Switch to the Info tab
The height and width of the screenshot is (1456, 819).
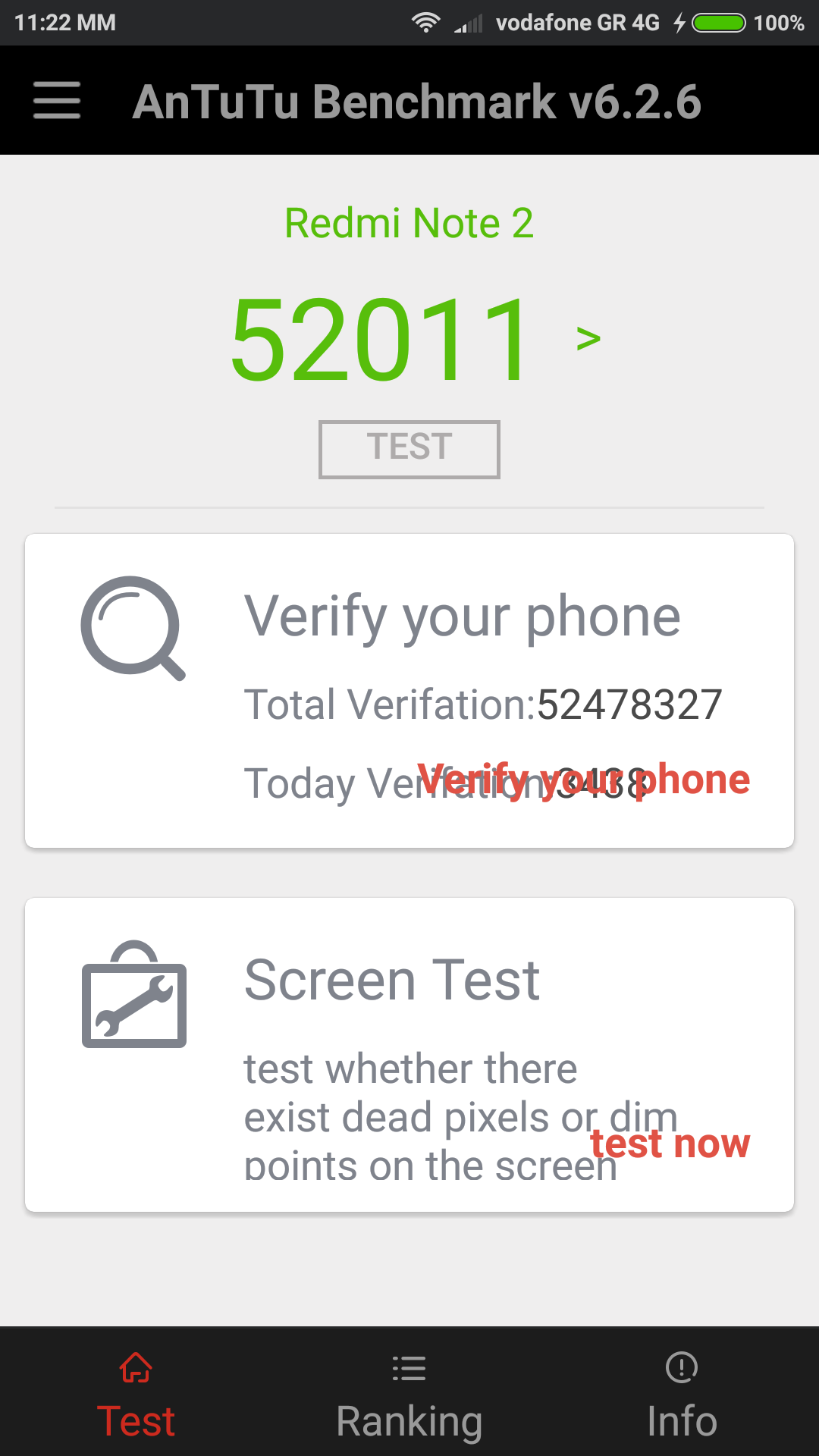point(682,1400)
